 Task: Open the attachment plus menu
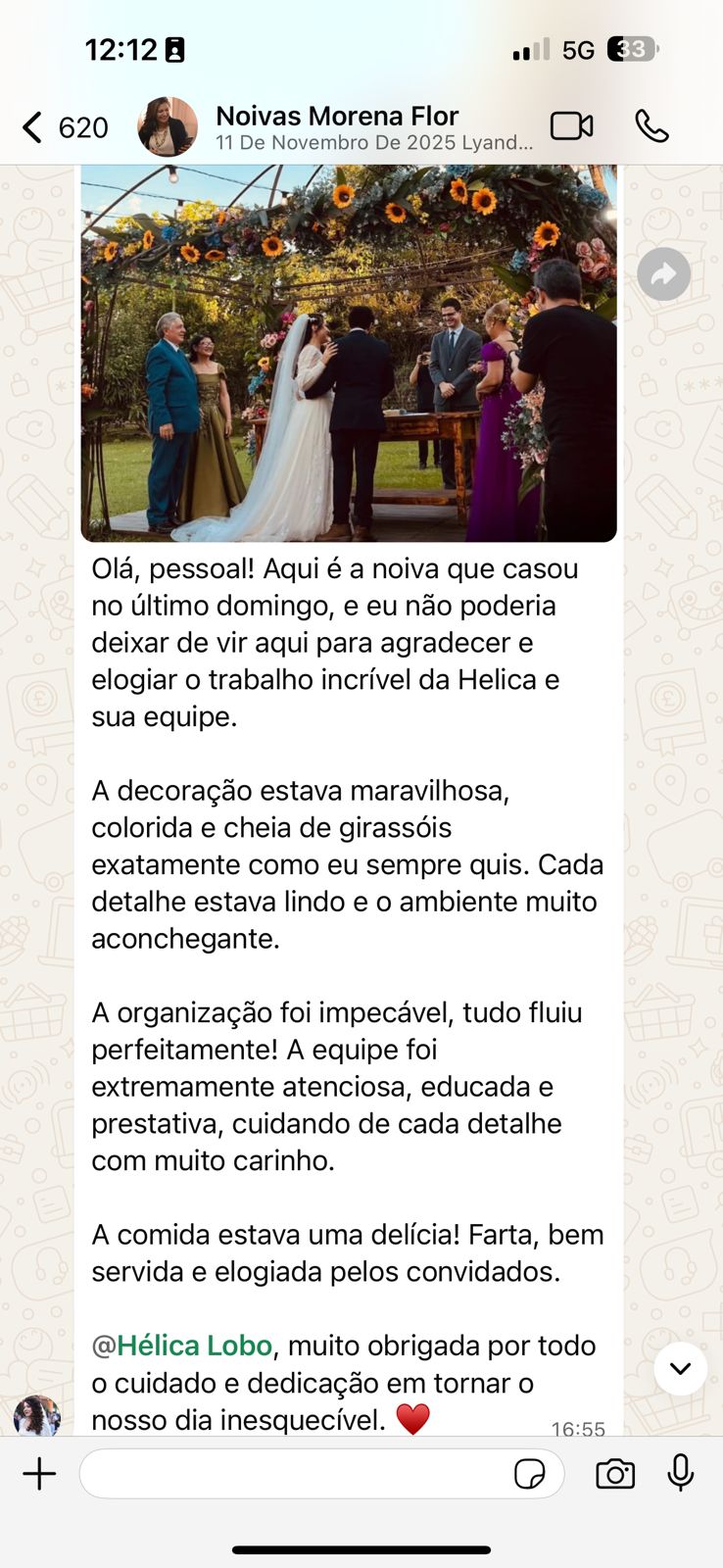39,1474
